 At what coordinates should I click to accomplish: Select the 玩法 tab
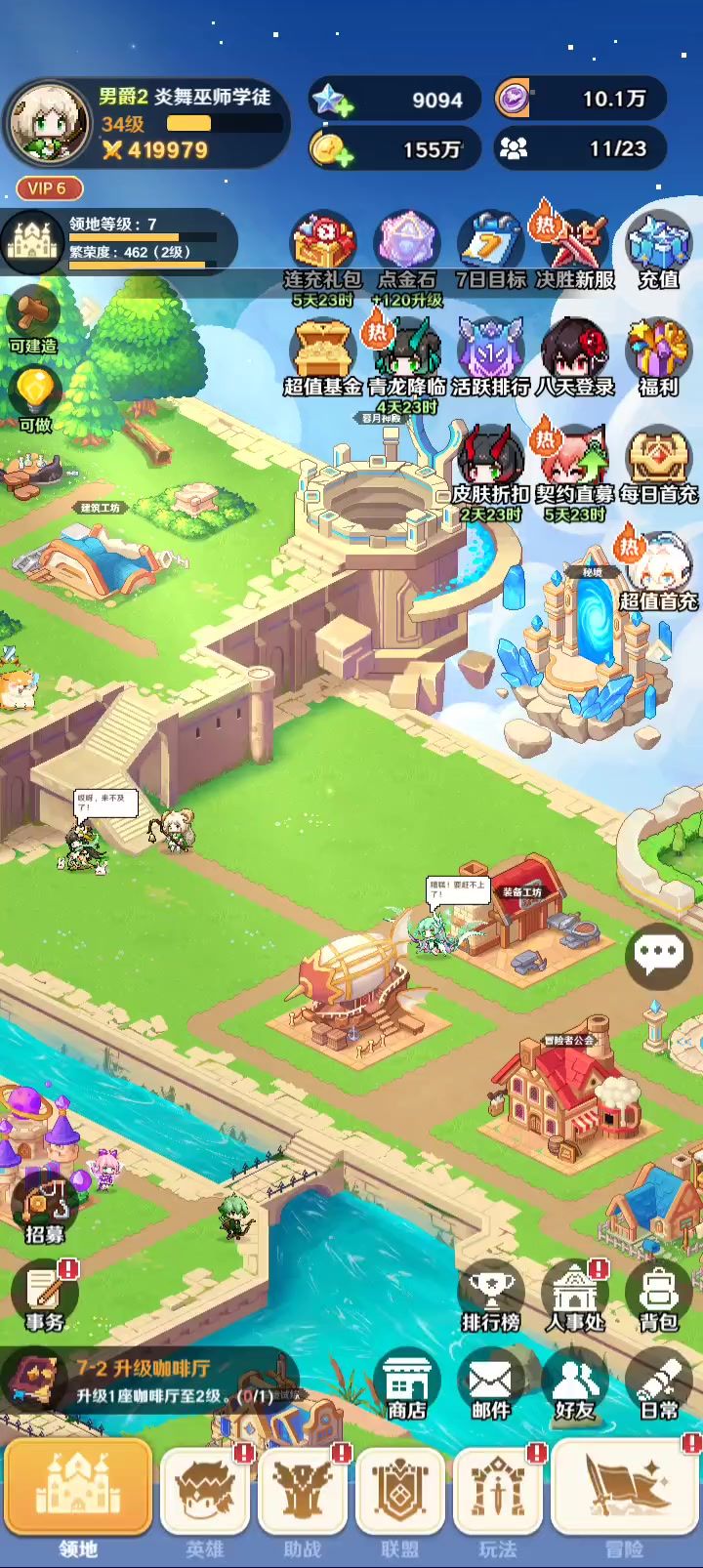coord(498,1494)
